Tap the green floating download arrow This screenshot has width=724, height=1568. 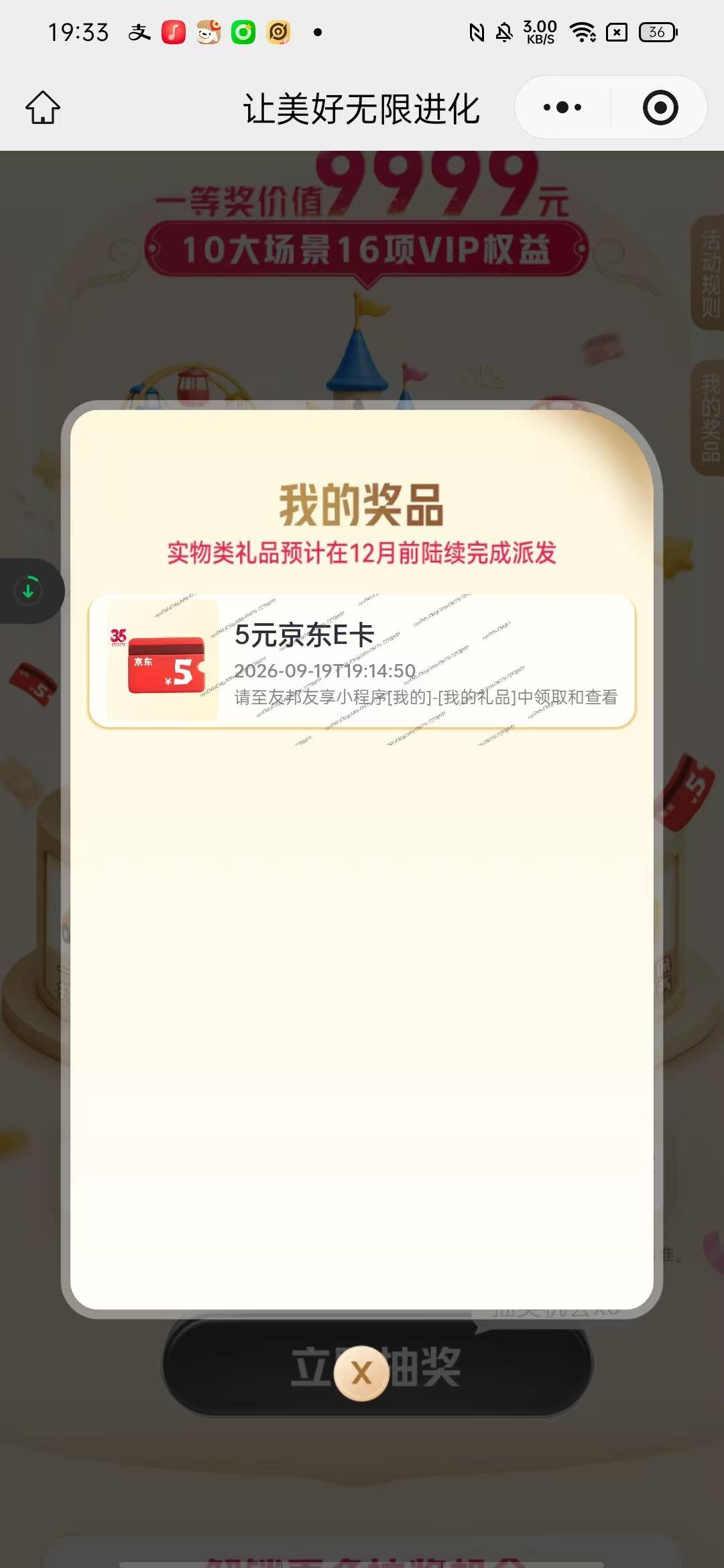[x=28, y=590]
